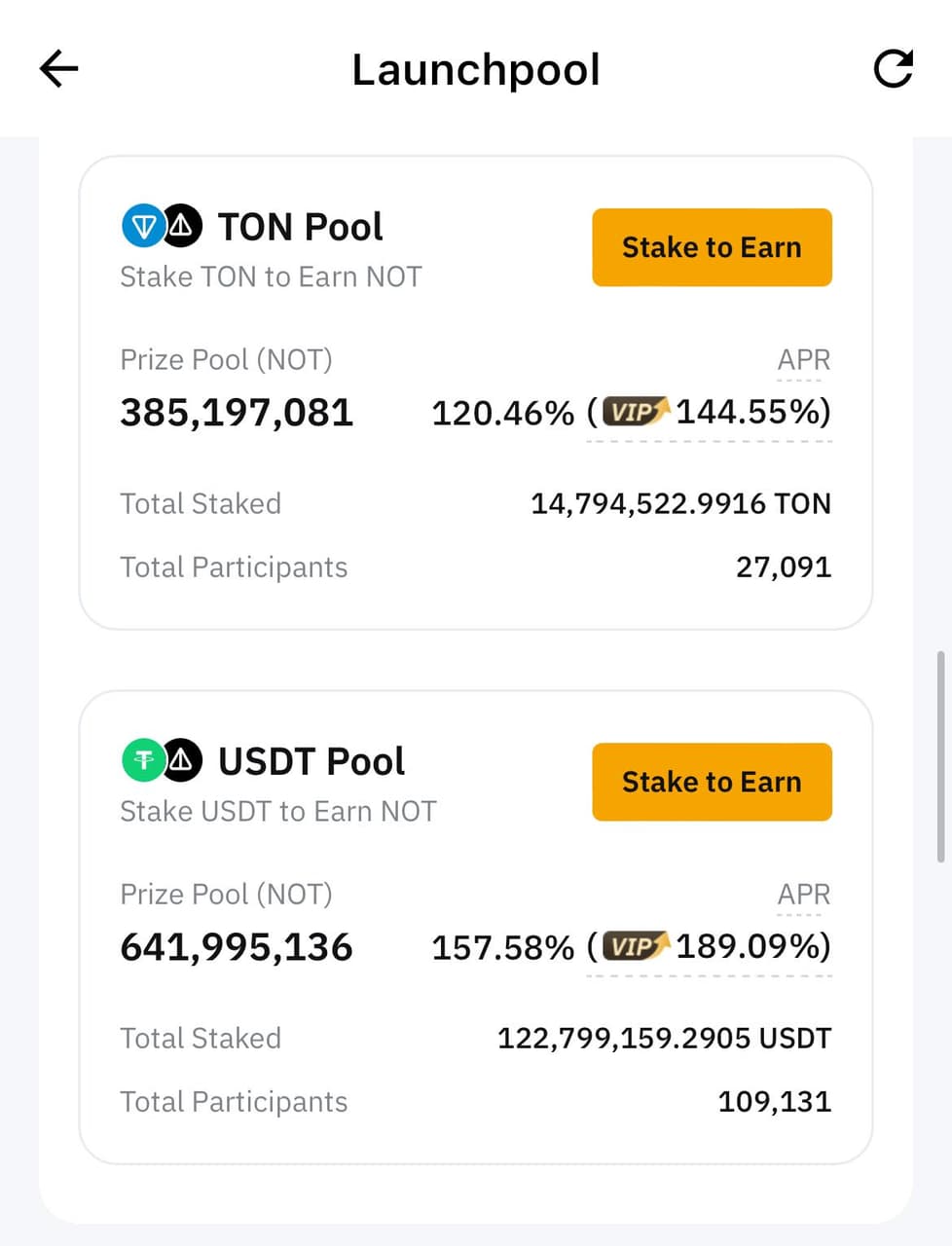Click the TON Pool prize pool amount 385,197,081
Image resolution: width=952 pixels, height=1246 pixels.
click(236, 412)
